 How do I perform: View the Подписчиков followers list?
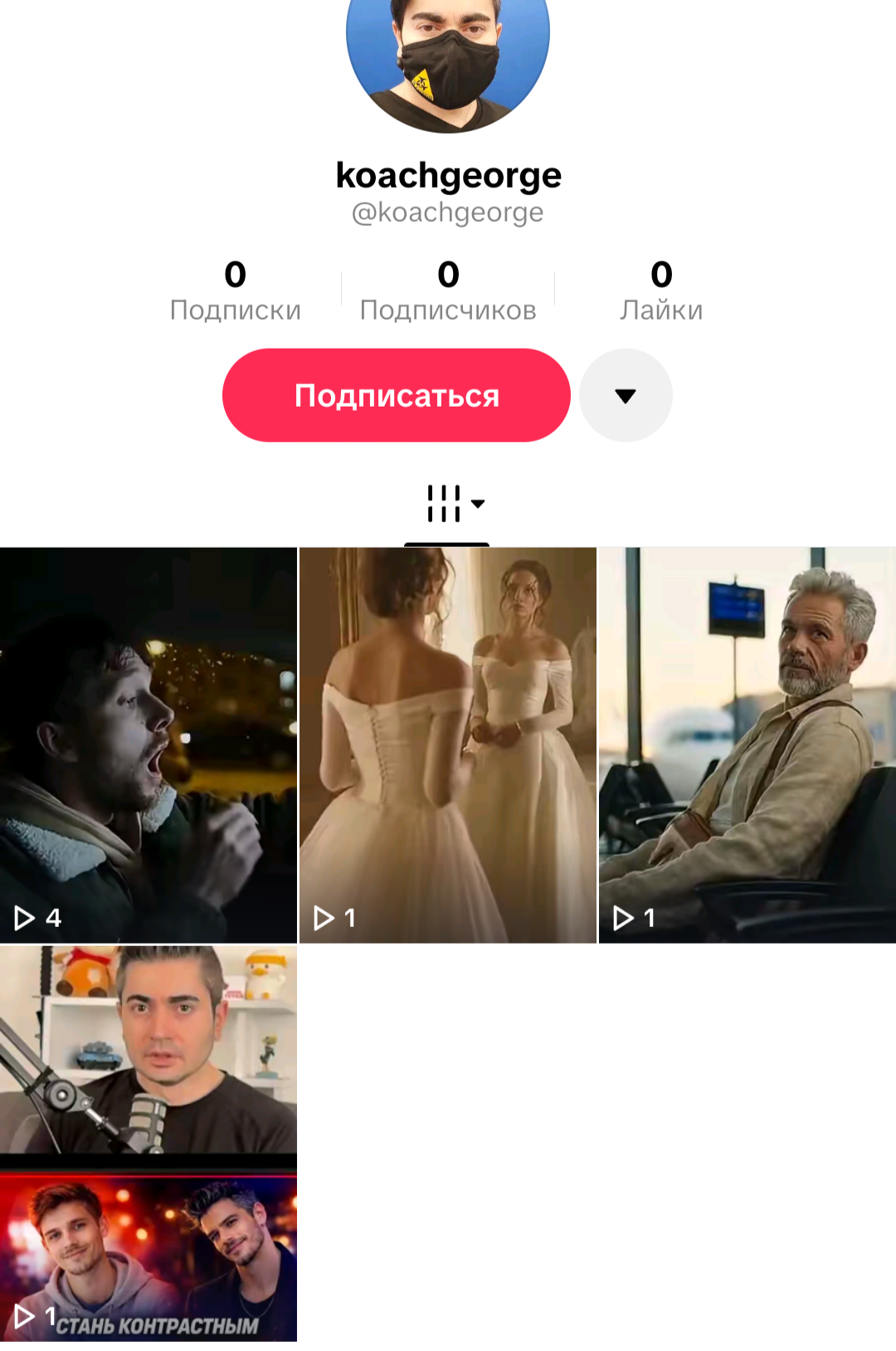tap(448, 290)
